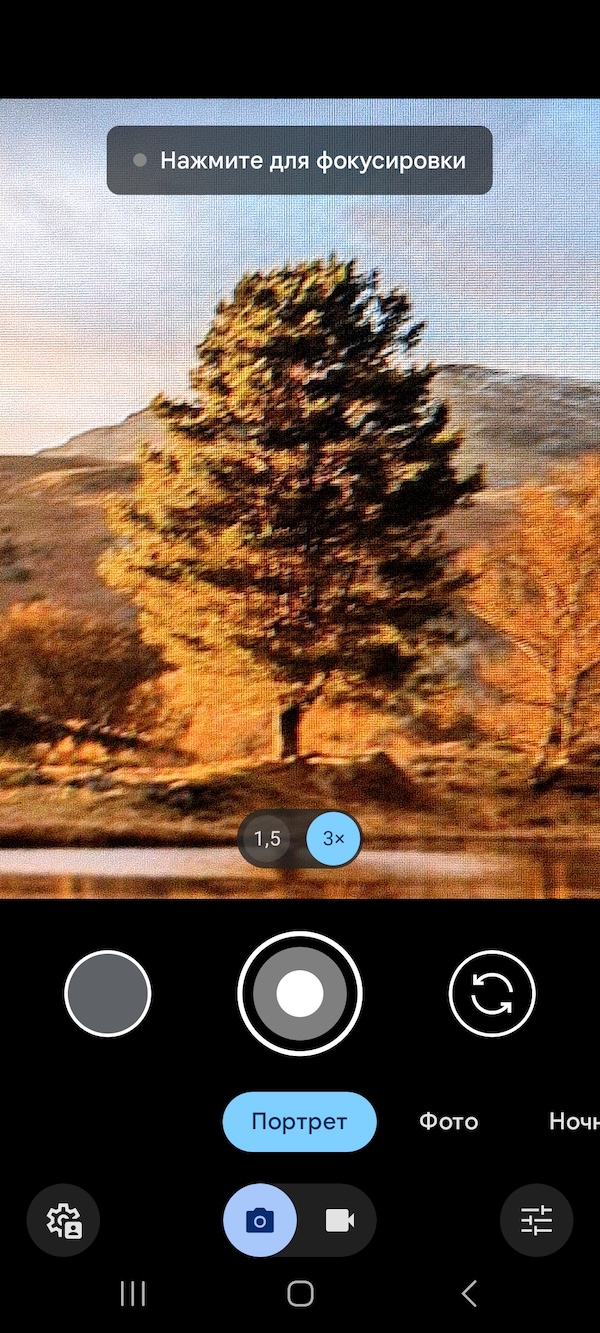
Task: Switch between front and rear camera
Action: pos(492,993)
